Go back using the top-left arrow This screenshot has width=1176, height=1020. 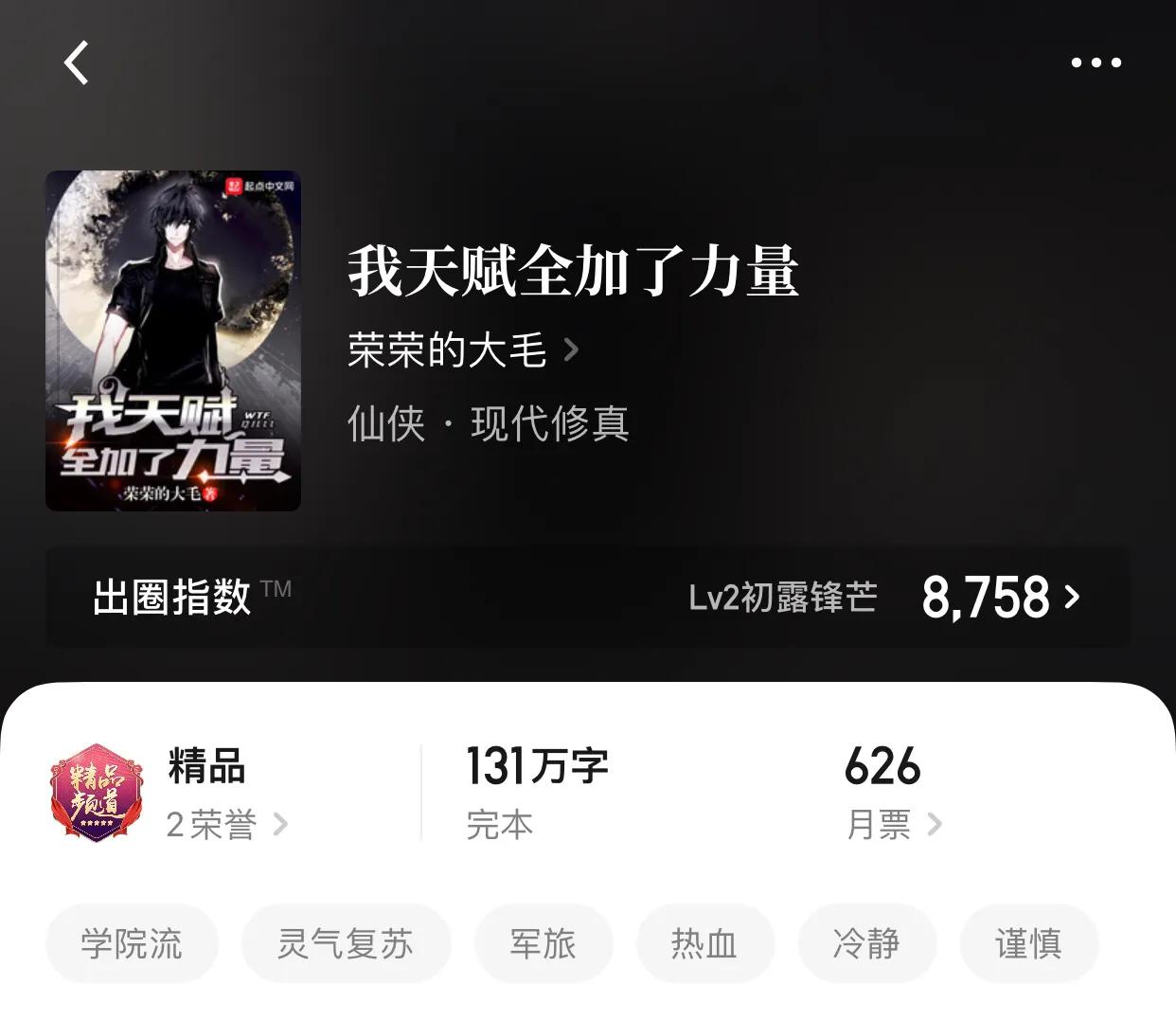76,63
